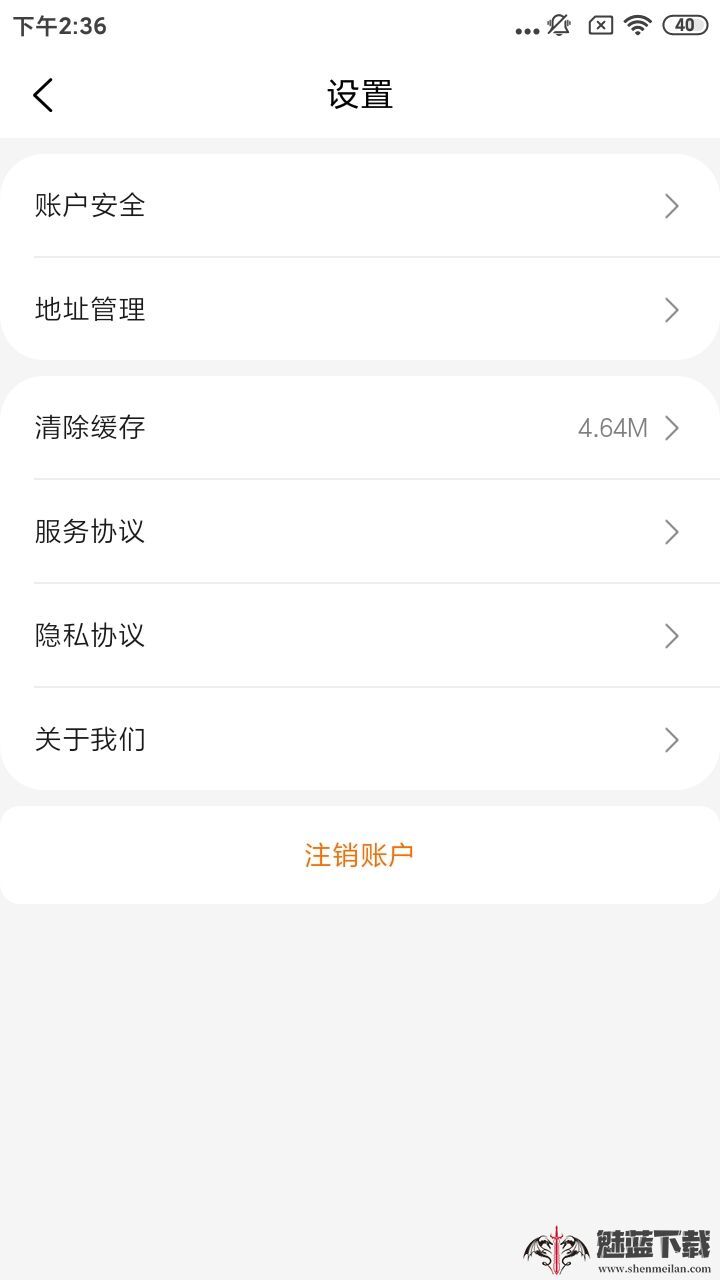Expand the 地址管理 address management entry

(360, 310)
